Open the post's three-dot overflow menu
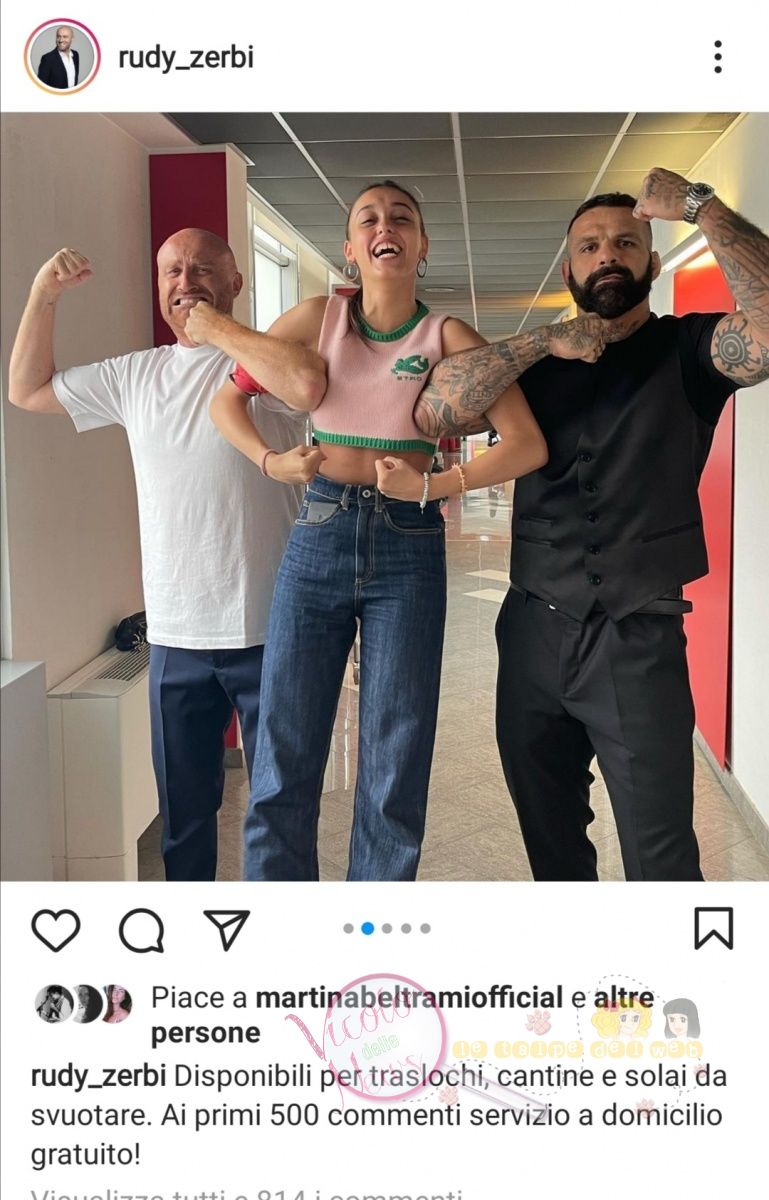This screenshot has height=1200, width=769. point(717,57)
